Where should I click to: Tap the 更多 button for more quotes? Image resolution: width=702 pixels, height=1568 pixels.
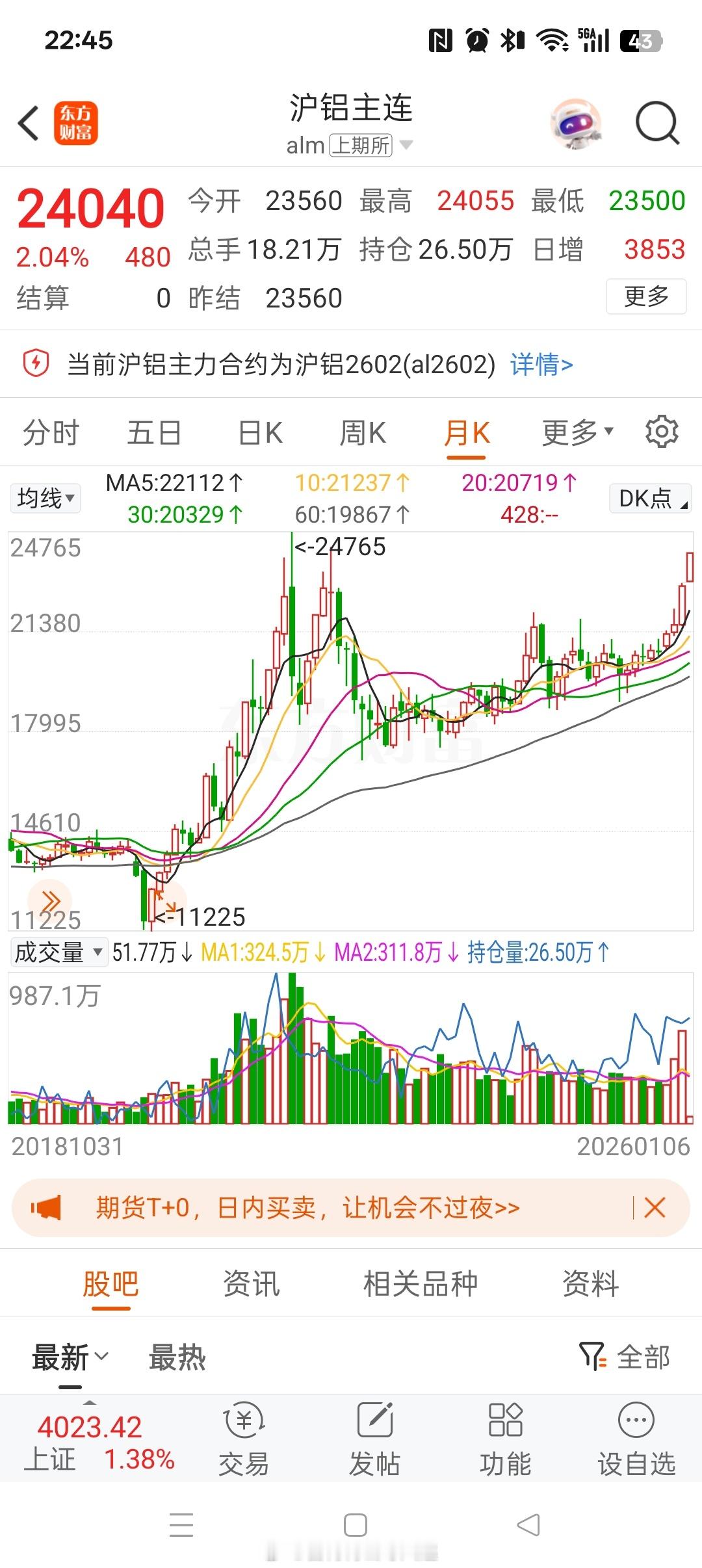point(646,294)
